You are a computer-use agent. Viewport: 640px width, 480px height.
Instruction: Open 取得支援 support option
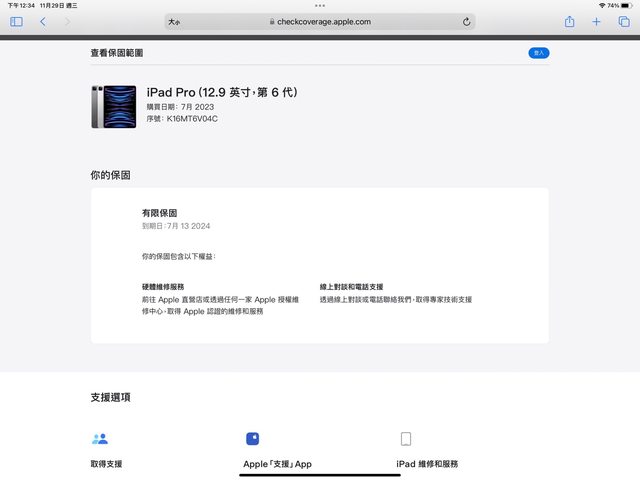(106, 463)
